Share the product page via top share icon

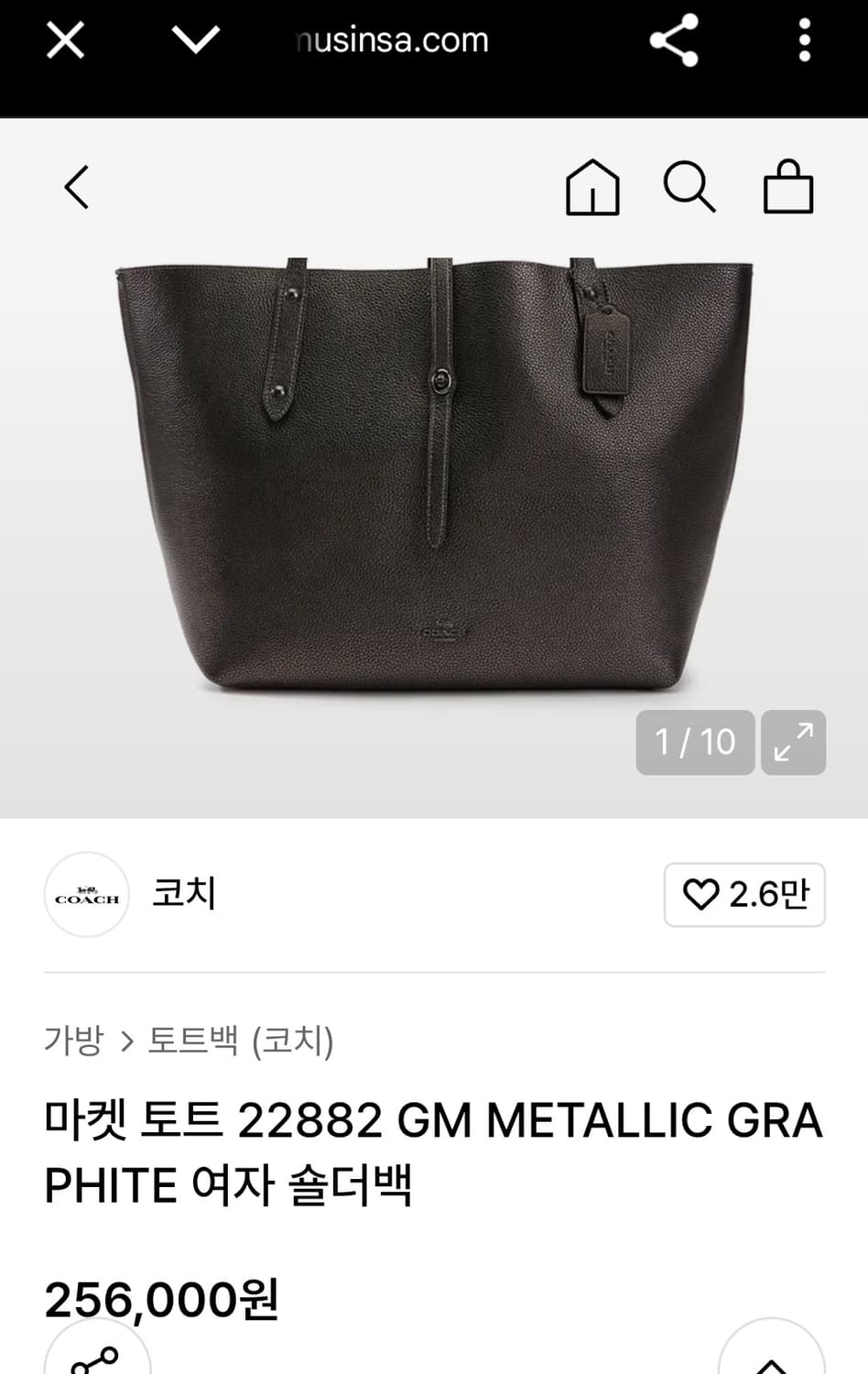click(675, 39)
